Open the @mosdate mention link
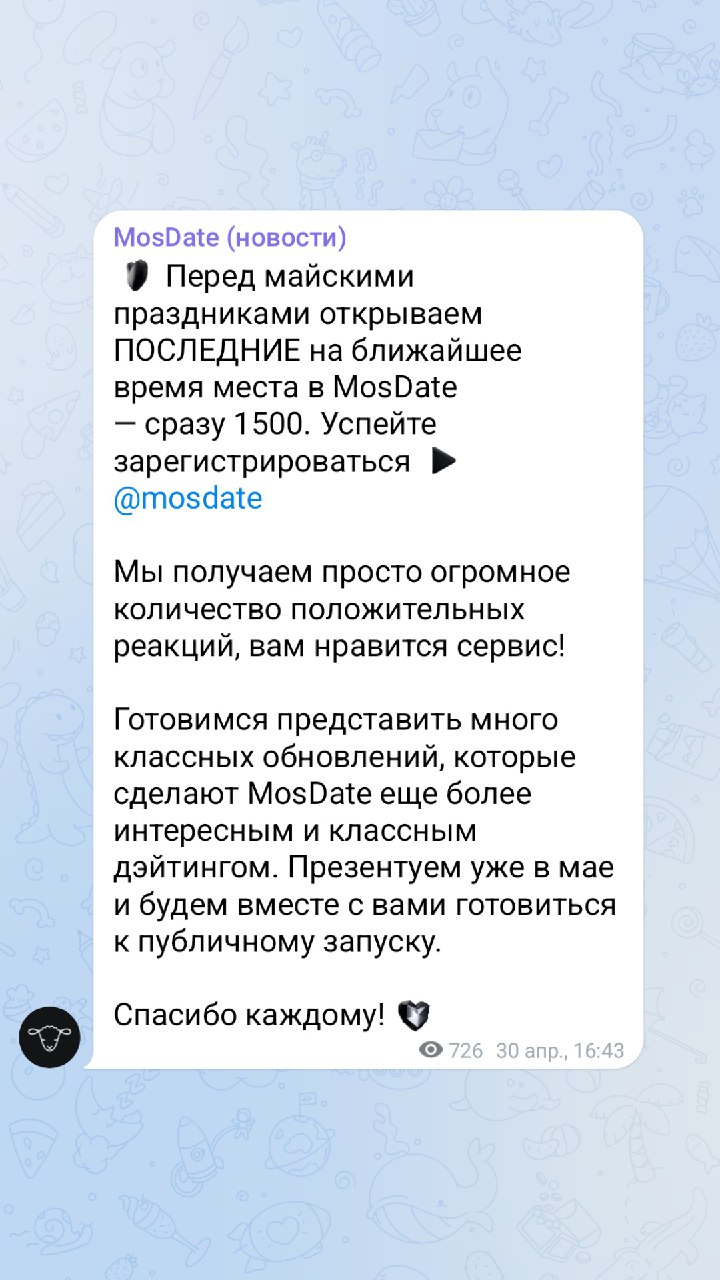 coord(188,498)
